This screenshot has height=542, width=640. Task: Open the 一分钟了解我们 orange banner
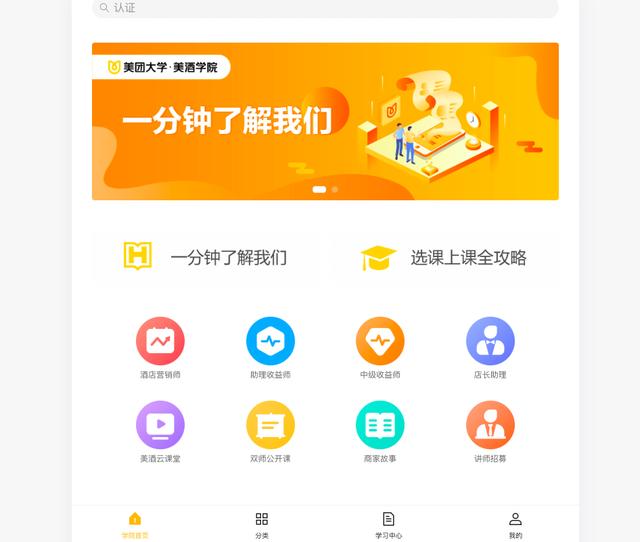[325, 121]
